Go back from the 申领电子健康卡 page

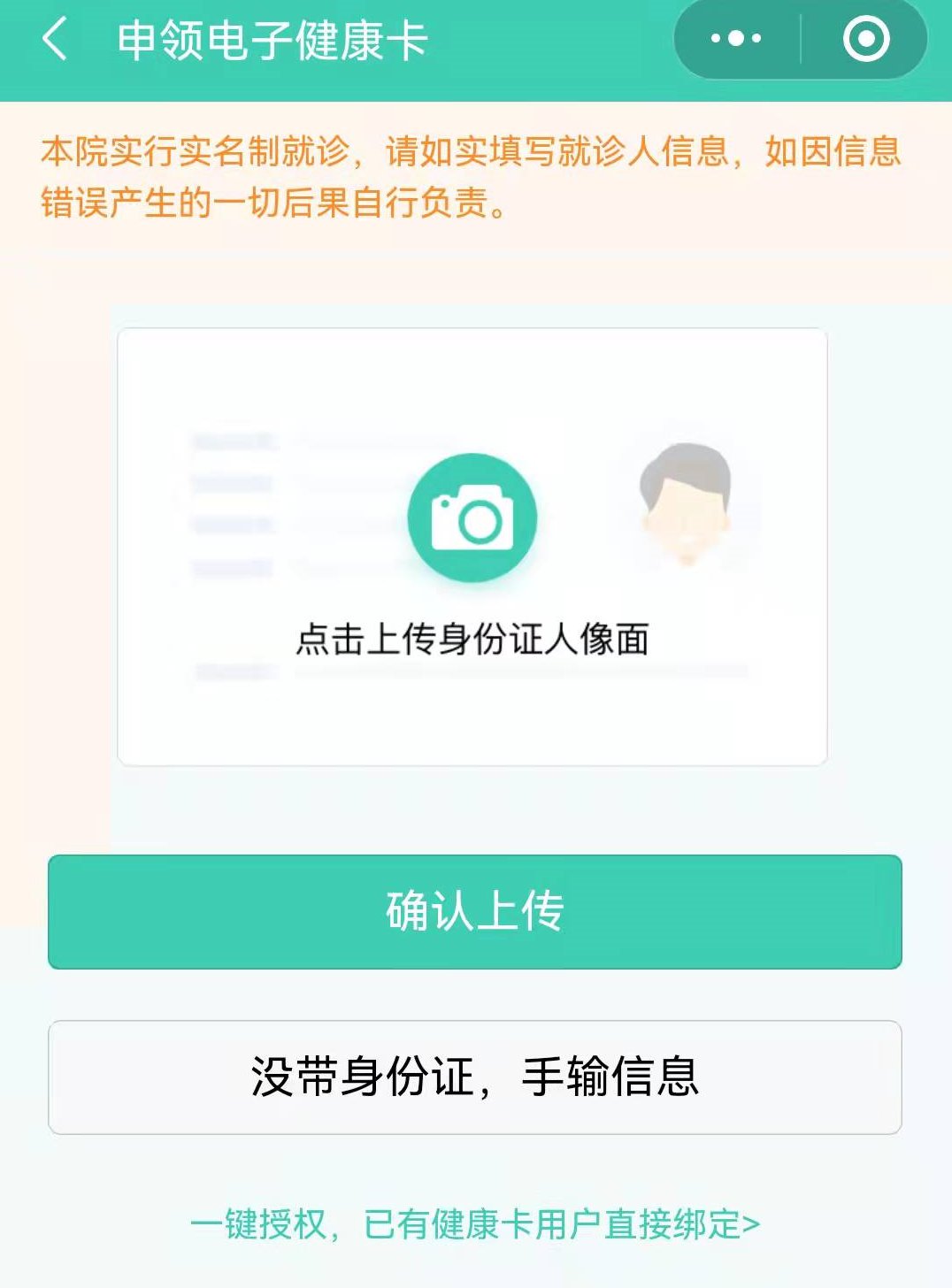55,40
